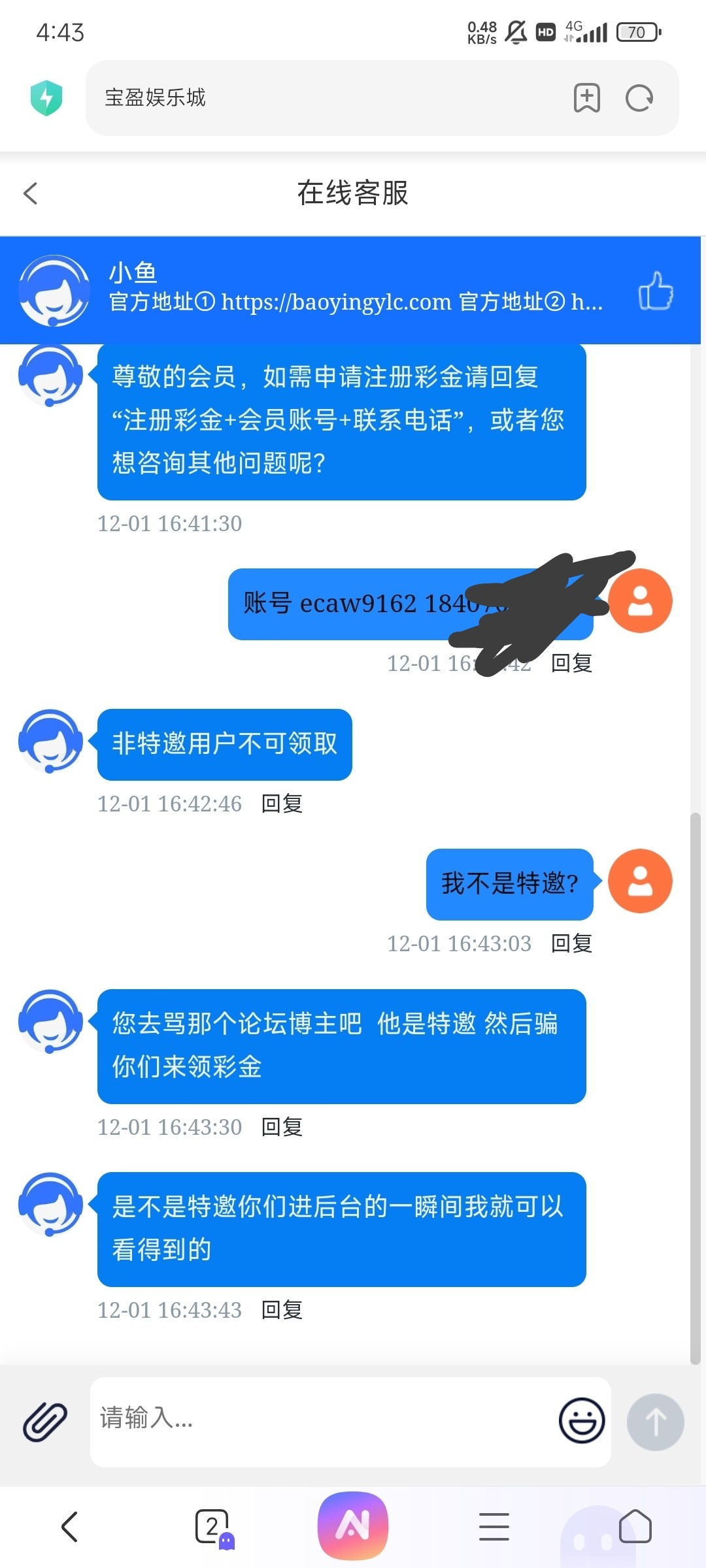
Task: Go to the browser home page
Action: coord(635,1527)
